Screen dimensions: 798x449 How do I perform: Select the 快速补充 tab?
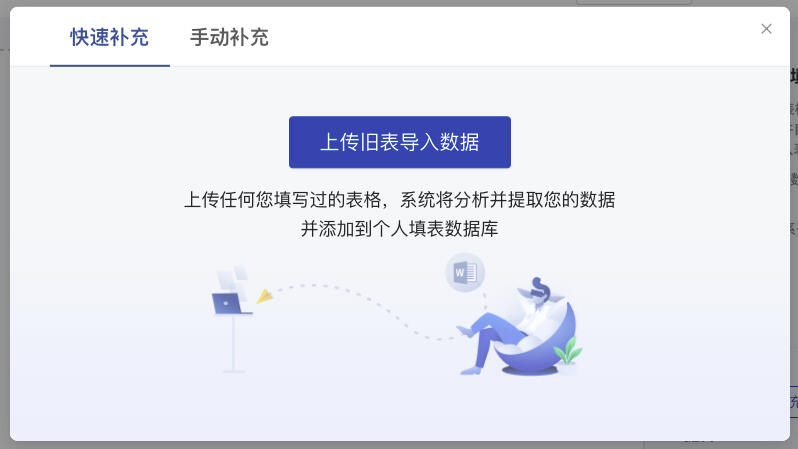(x=109, y=38)
